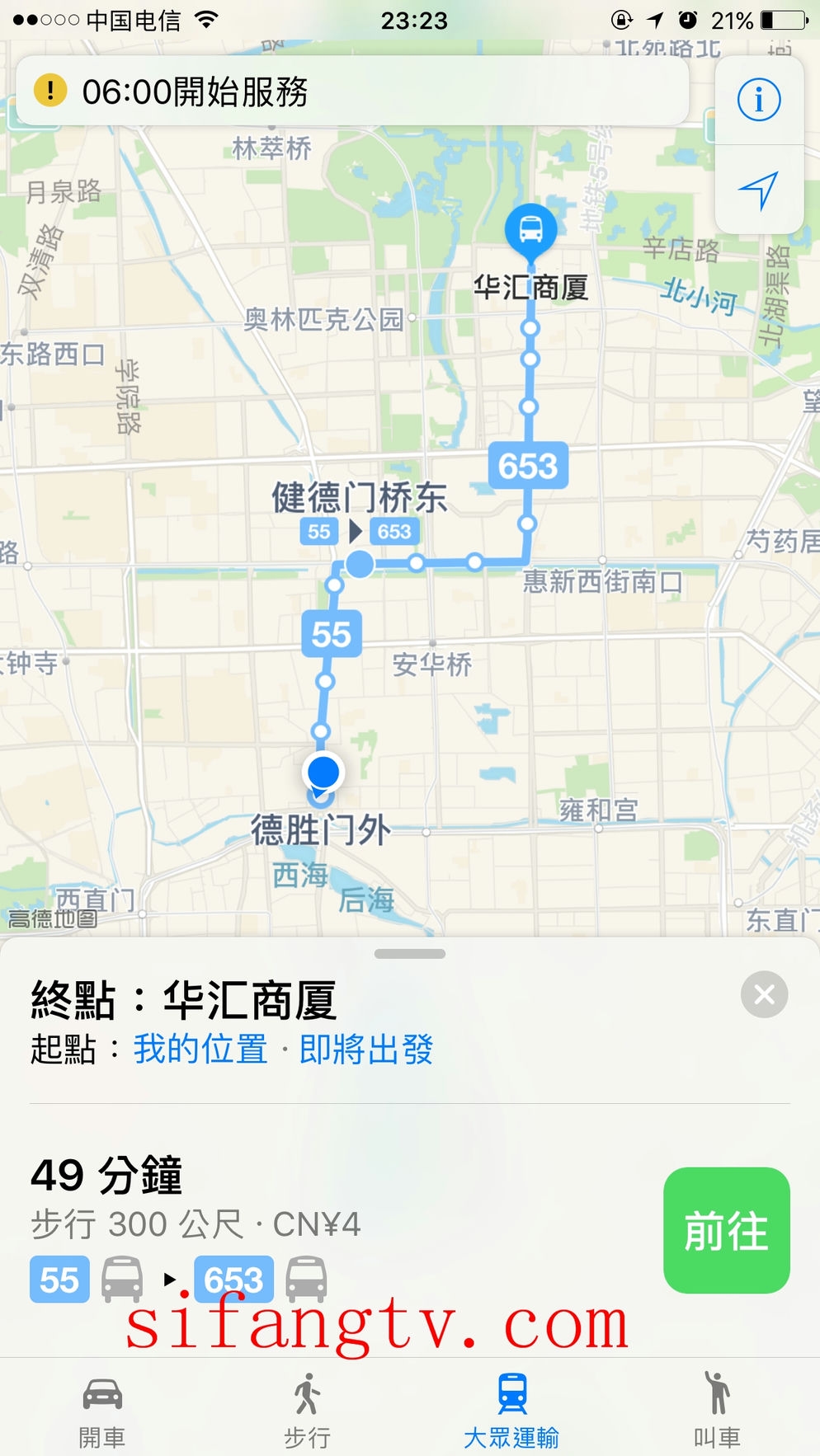Switch to 步行 walking tab
Screen dimensions: 820x1456
[307, 1410]
